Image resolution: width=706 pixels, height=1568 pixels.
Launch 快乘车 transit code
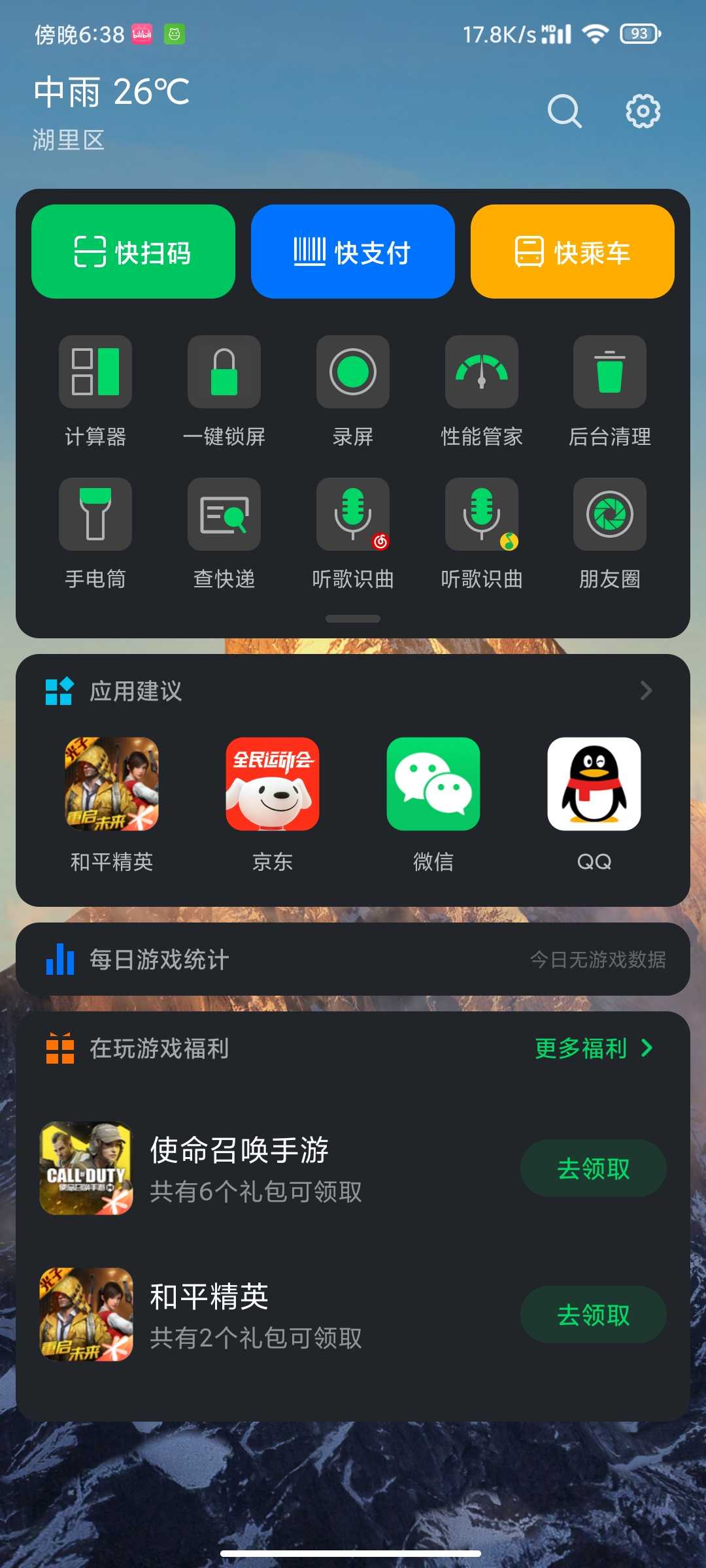tap(573, 252)
